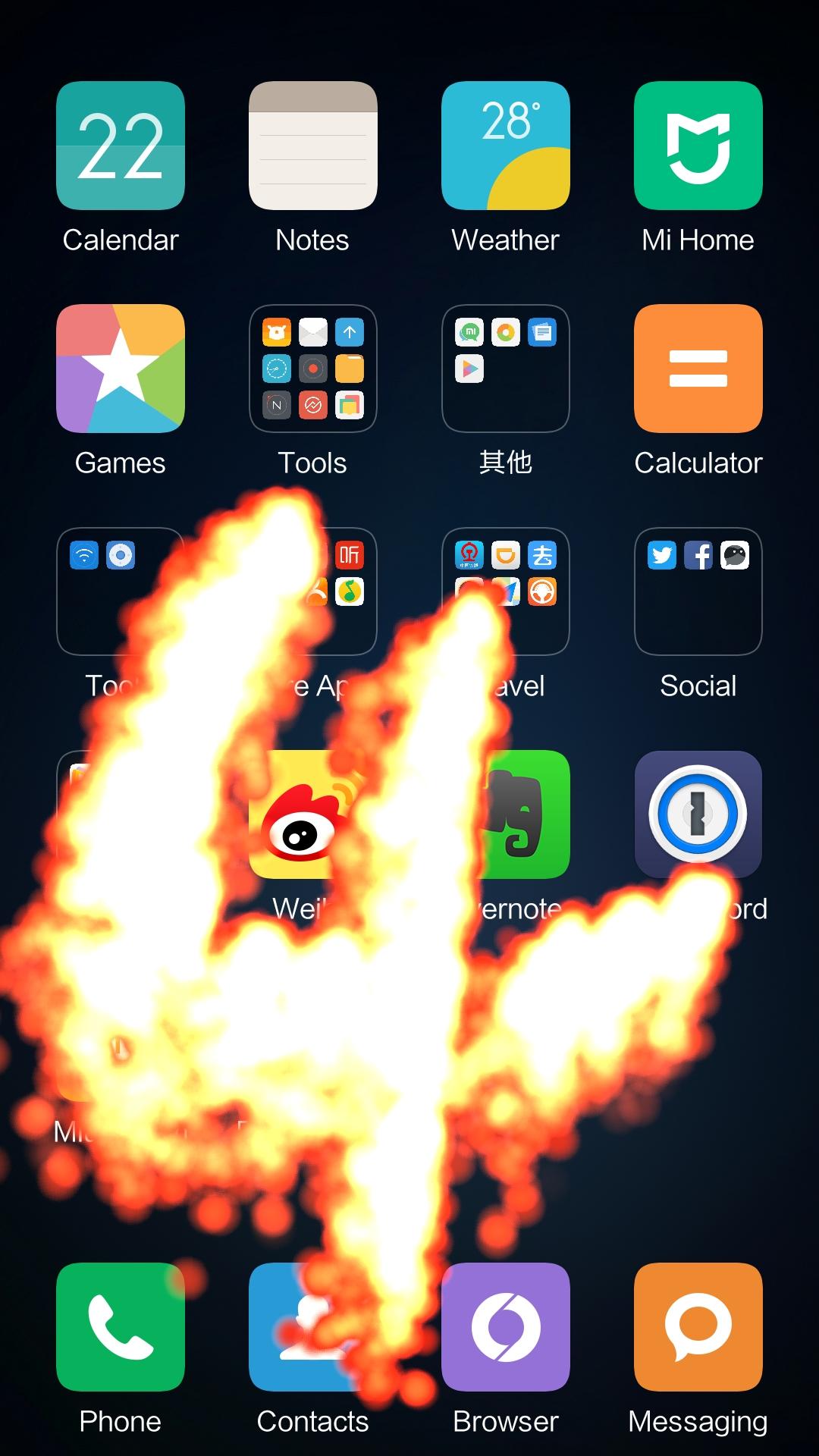Launch the Notes app
Viewport: 819px width, 1456px height.
[313, 146]
